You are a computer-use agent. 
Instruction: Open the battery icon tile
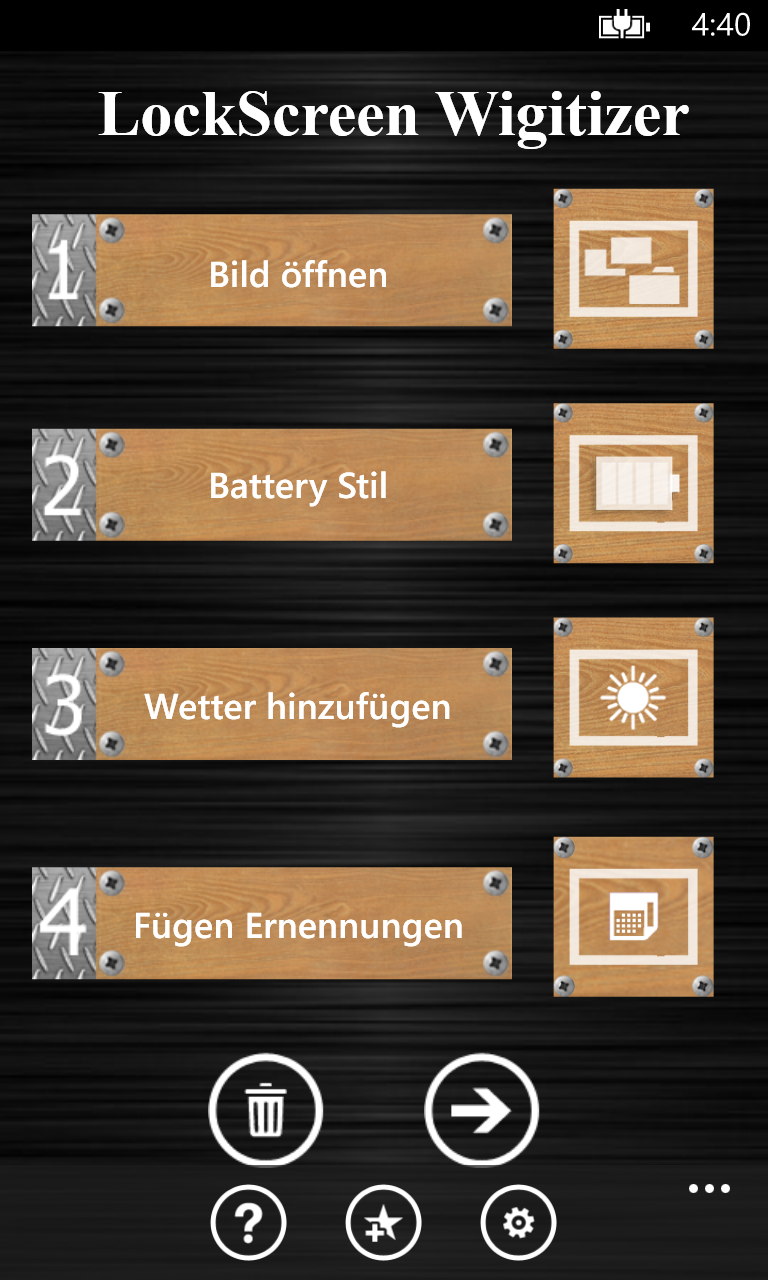point(633,483)
